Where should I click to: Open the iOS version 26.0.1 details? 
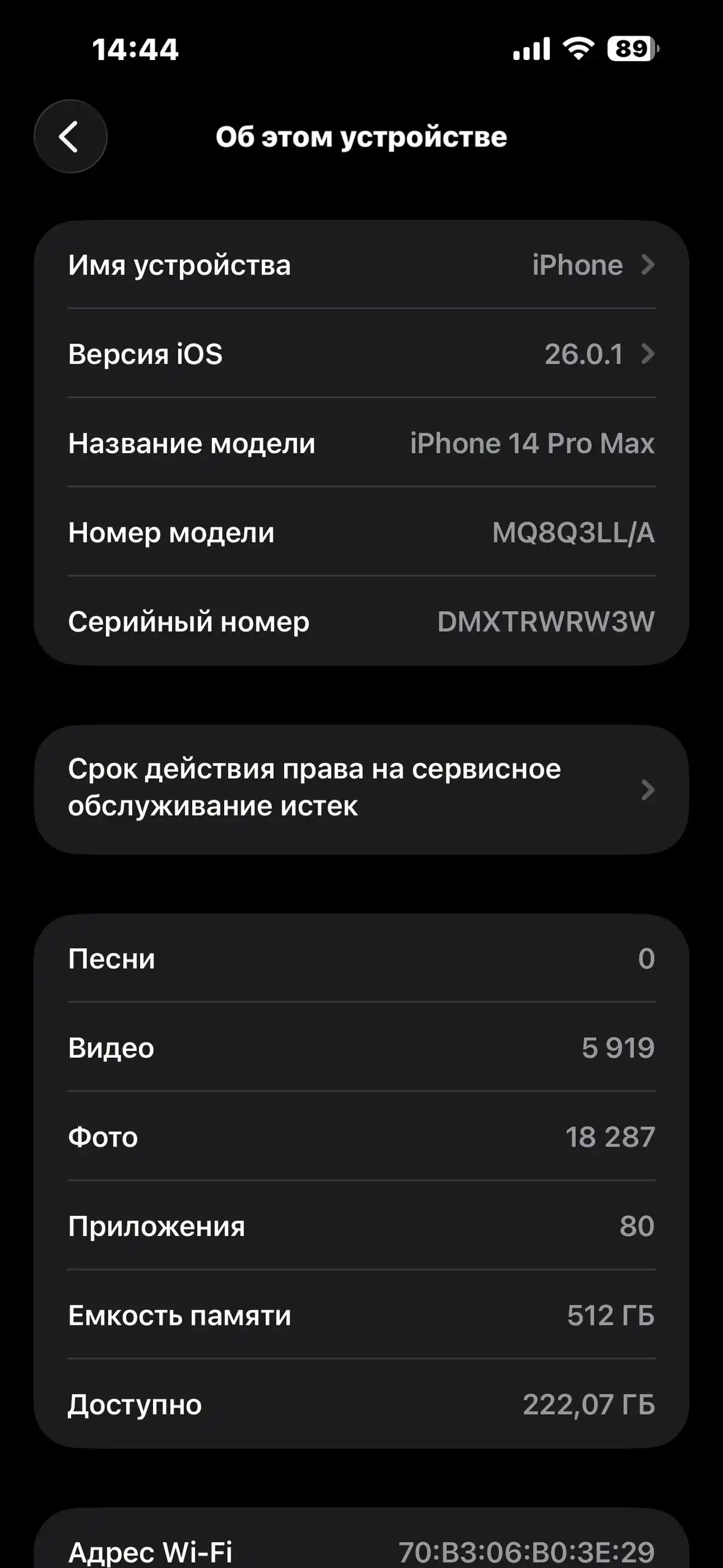point(585,354)
